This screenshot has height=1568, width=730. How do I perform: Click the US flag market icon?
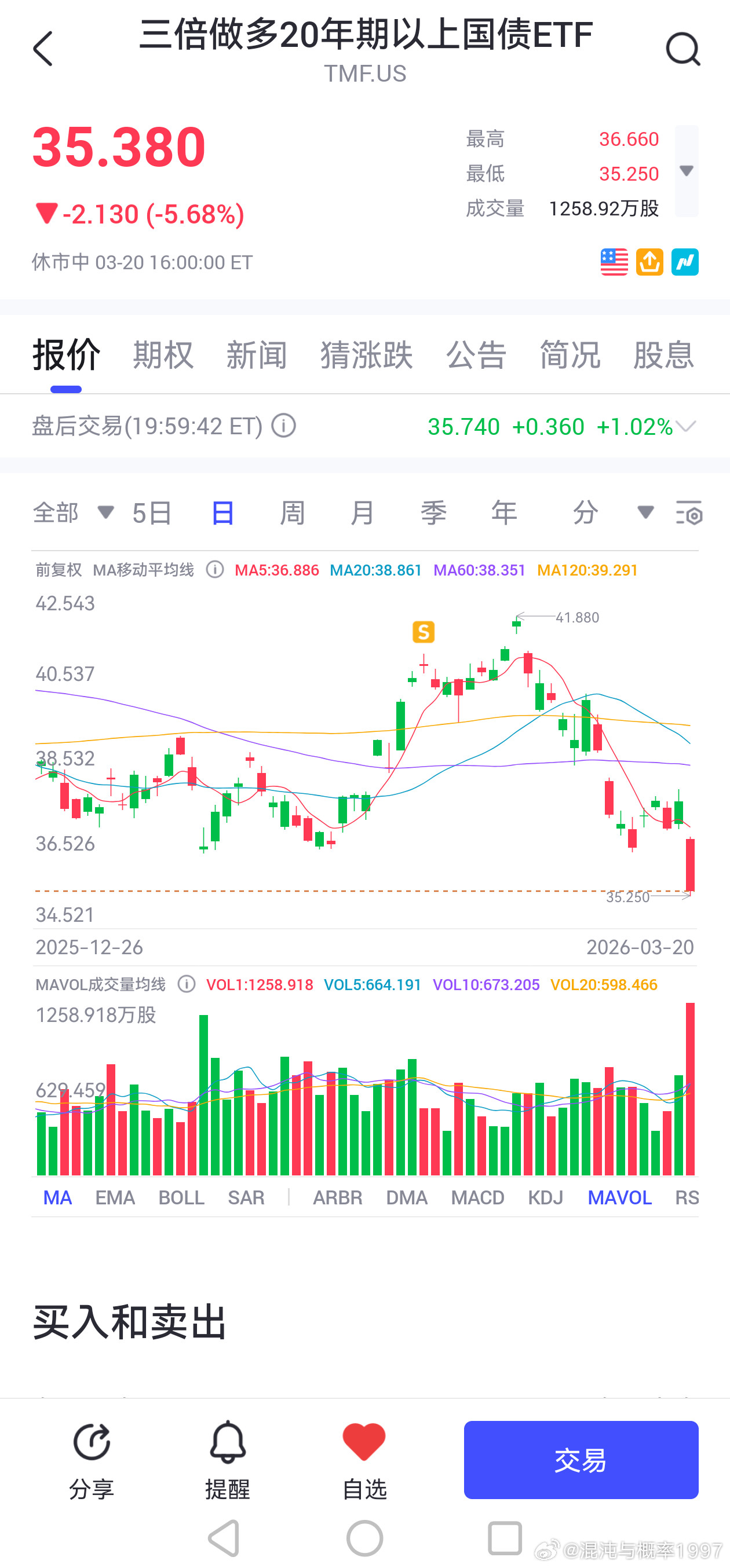tap(614, 262)
